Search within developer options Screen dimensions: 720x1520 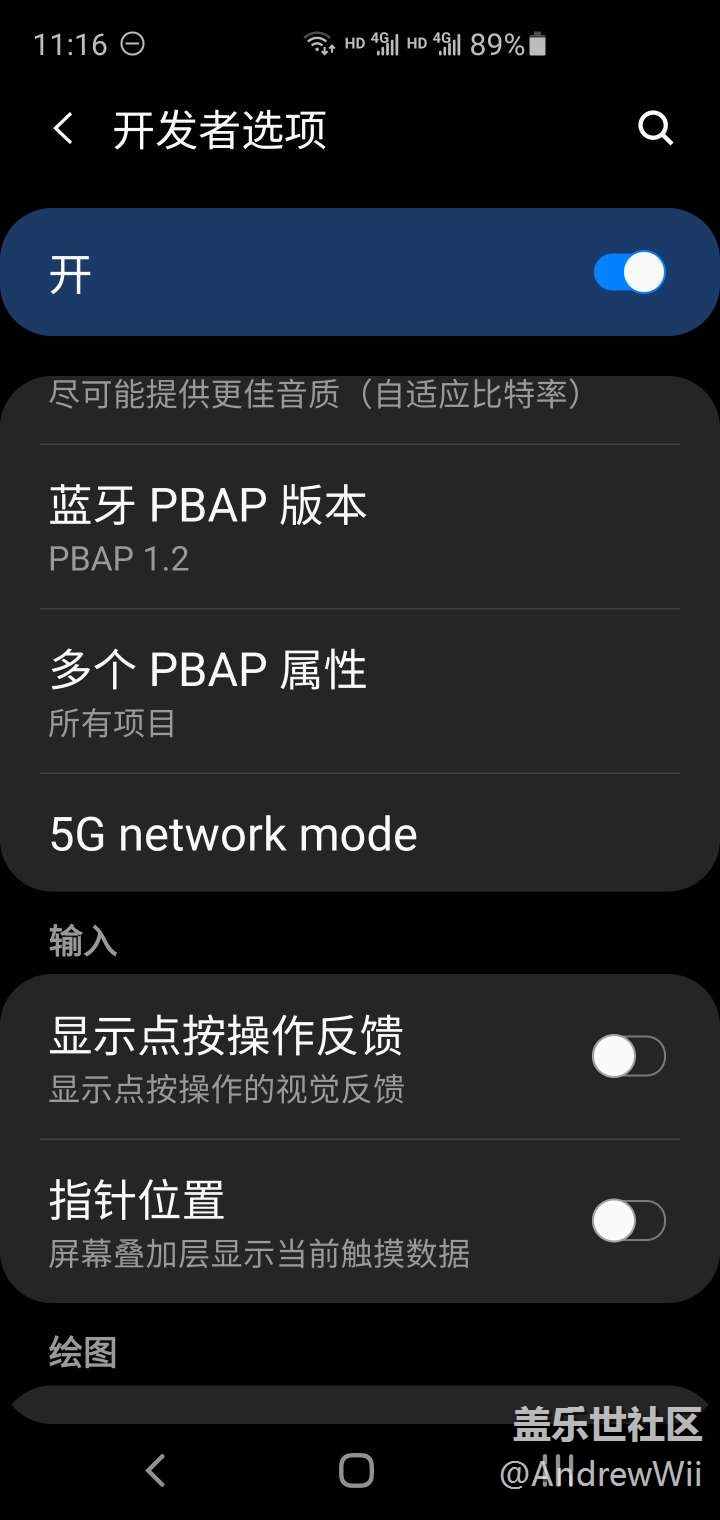655,129
